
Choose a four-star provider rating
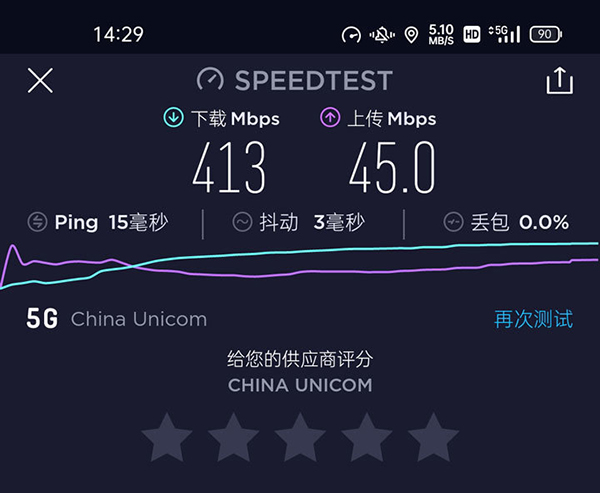click(x=367, y=439)
